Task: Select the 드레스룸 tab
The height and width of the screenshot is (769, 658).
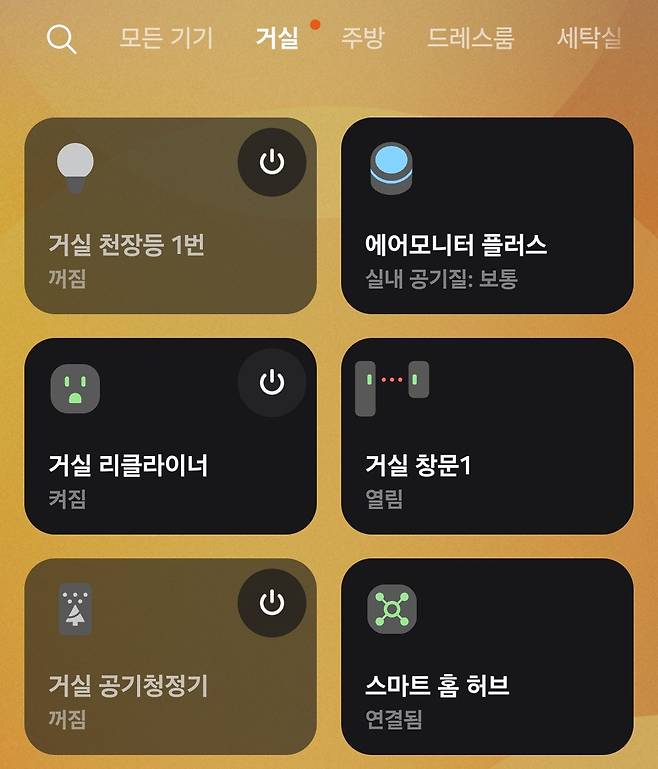Action: click(470, 39)
